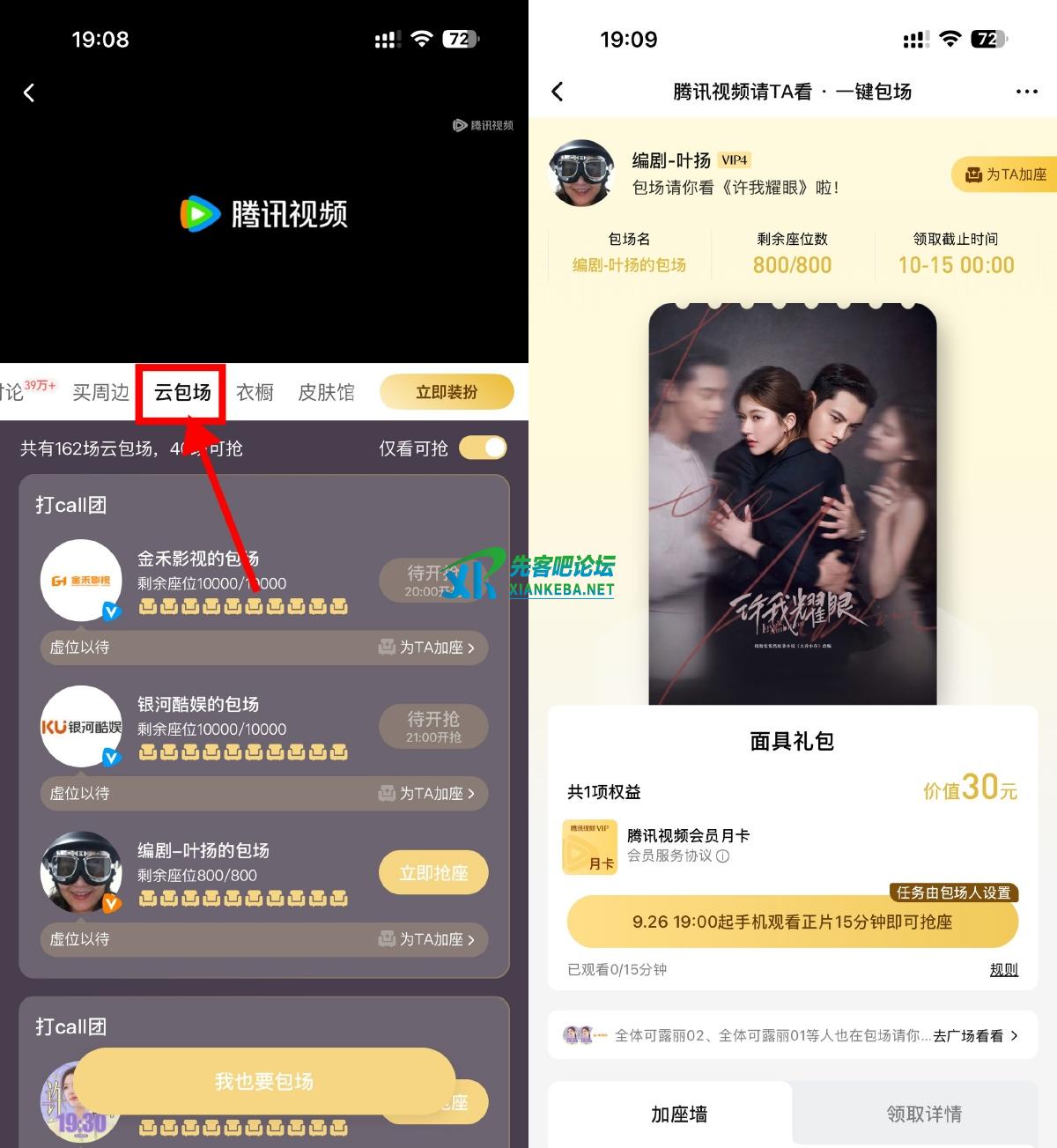This screenshot has width=1057, height=1148.
Task: Switch to the 云包场 tab
Action: pos(182,392)
